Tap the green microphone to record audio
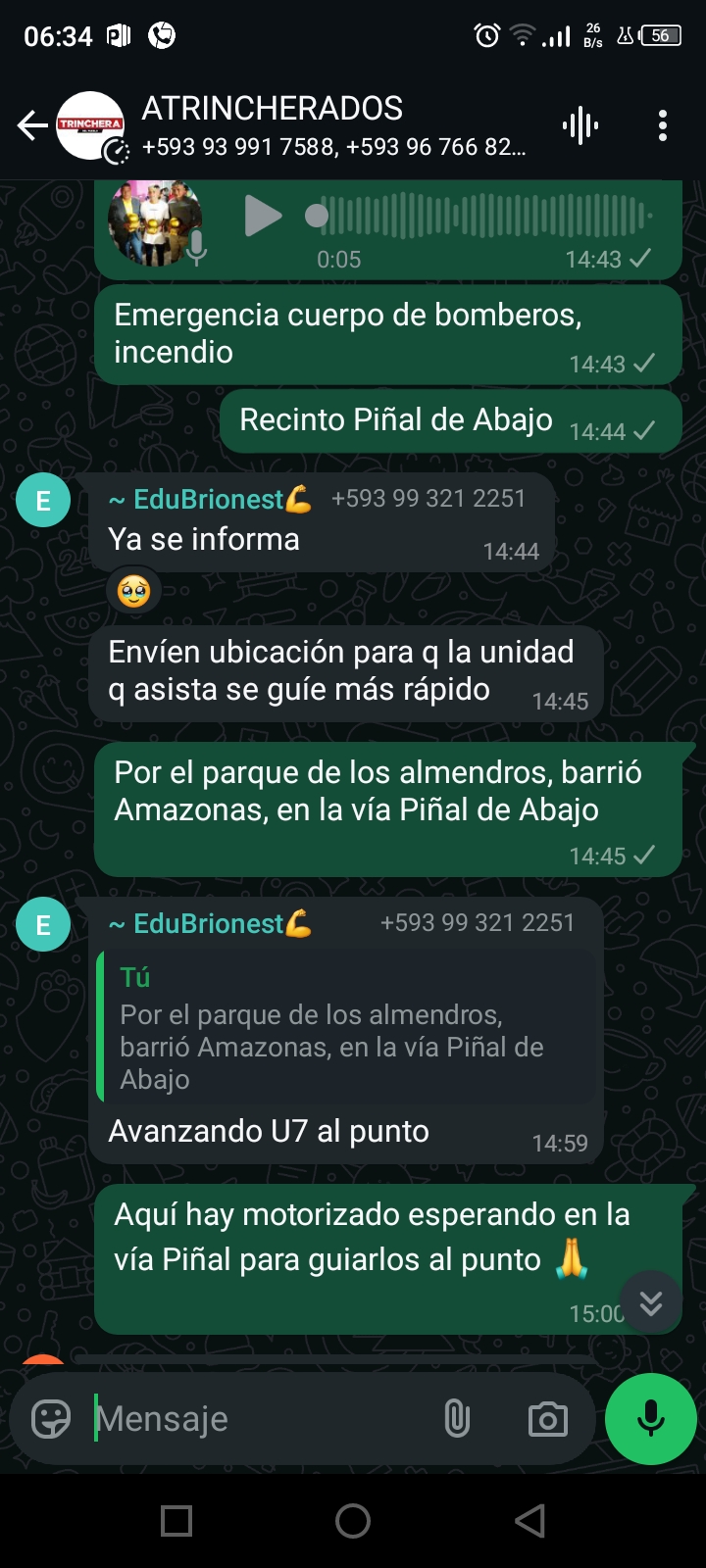The width and height of the screenshot is (706, 1568). [650, 1418]
